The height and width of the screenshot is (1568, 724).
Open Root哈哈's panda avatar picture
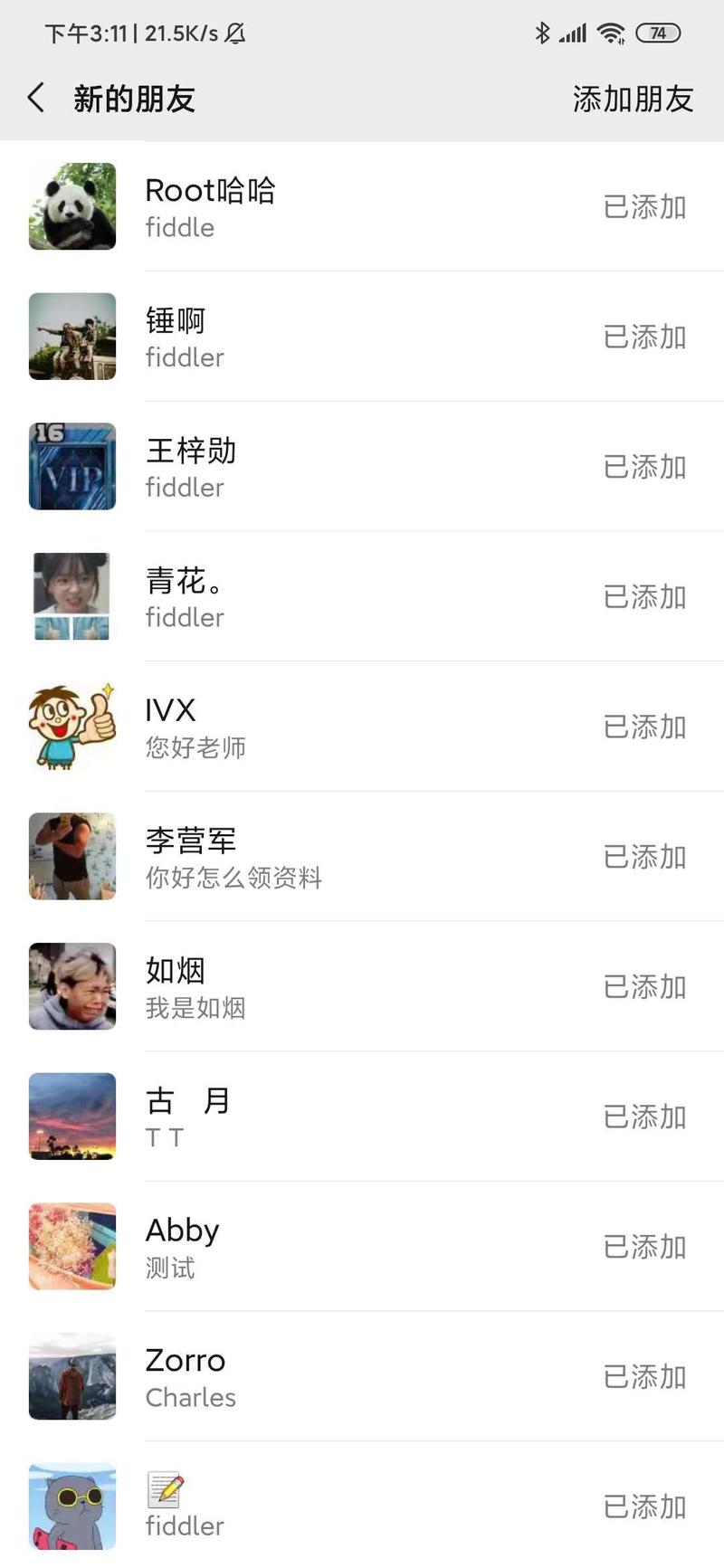(72, 207)
